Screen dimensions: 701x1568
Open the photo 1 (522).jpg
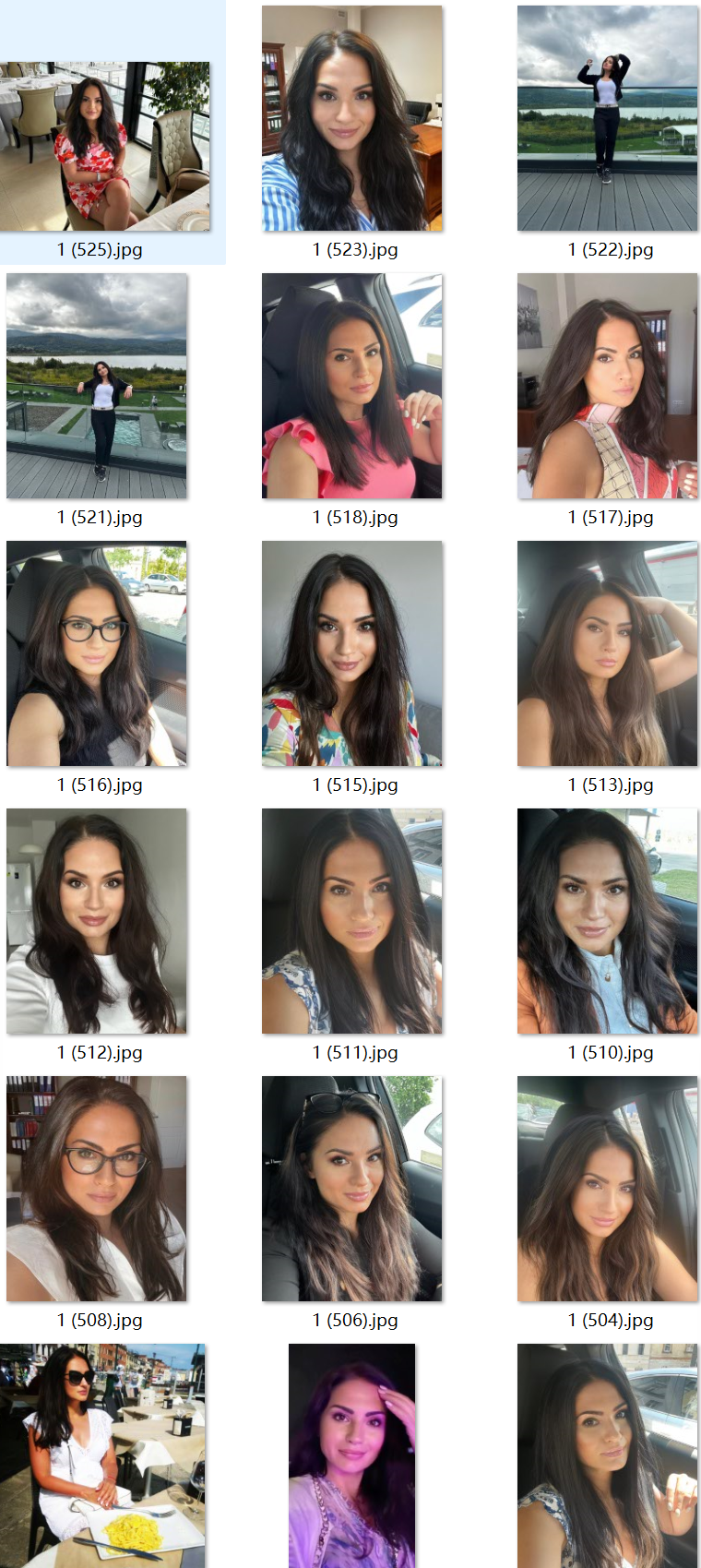pyautogui.click(x=607, y=118)
